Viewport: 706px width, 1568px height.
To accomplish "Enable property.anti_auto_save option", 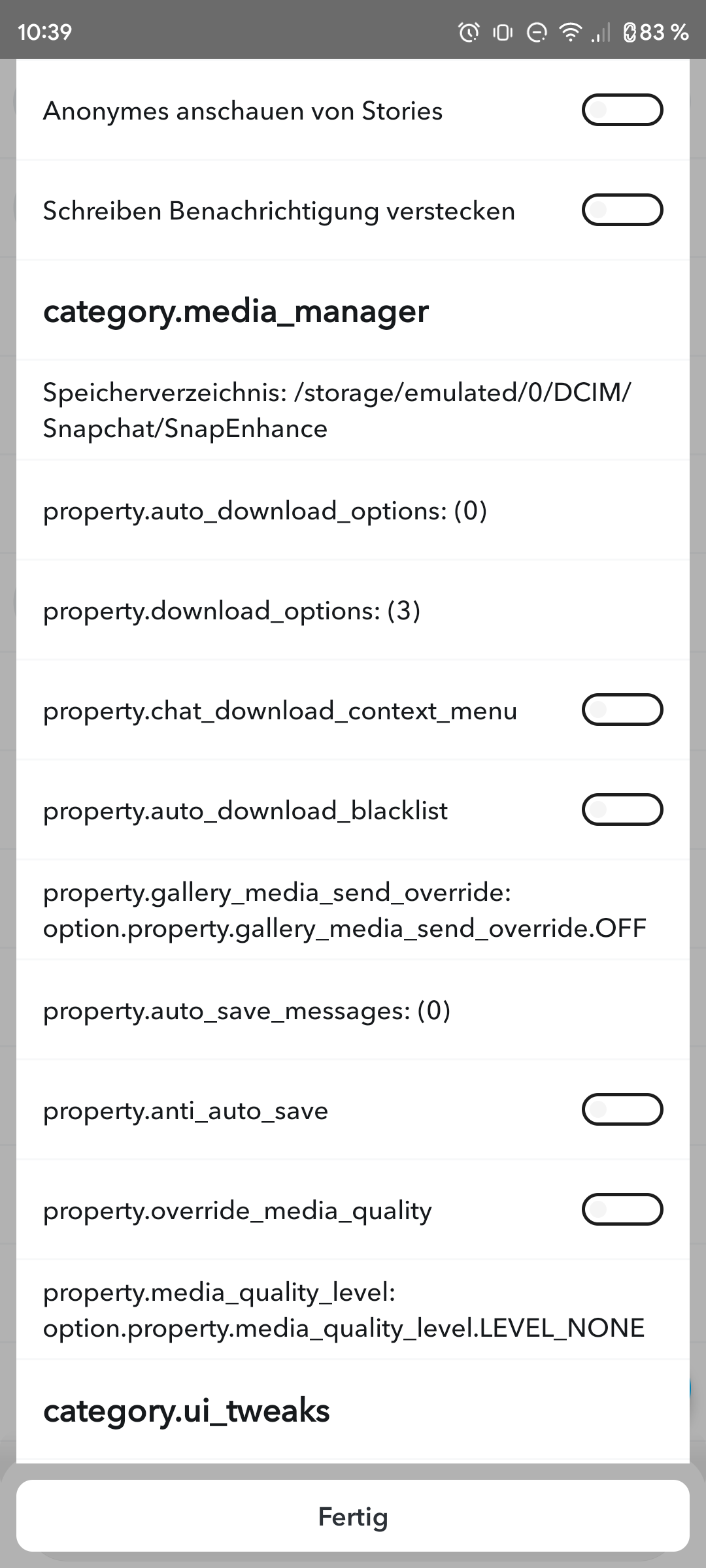I will tap(622, 1109).
